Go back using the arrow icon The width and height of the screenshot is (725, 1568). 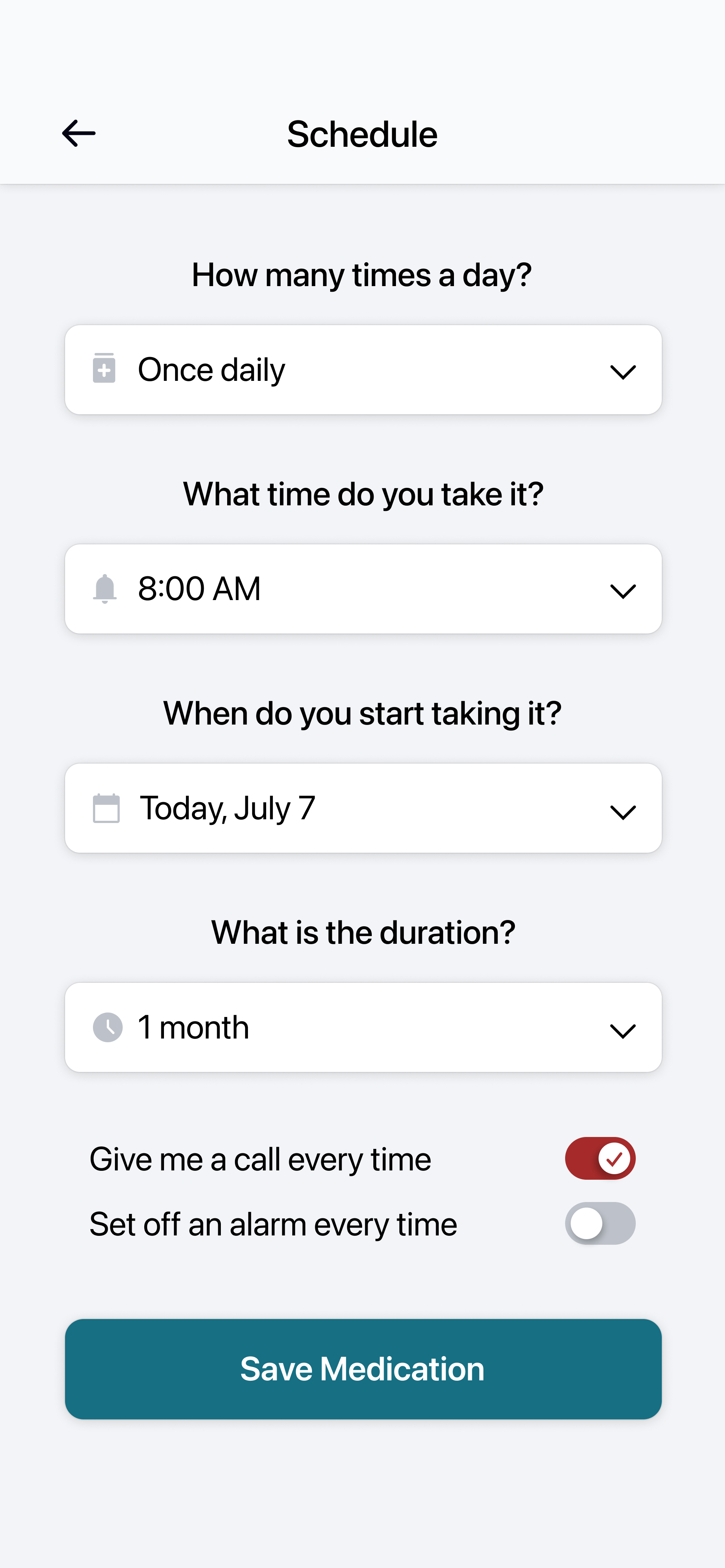tap(78, 133)
